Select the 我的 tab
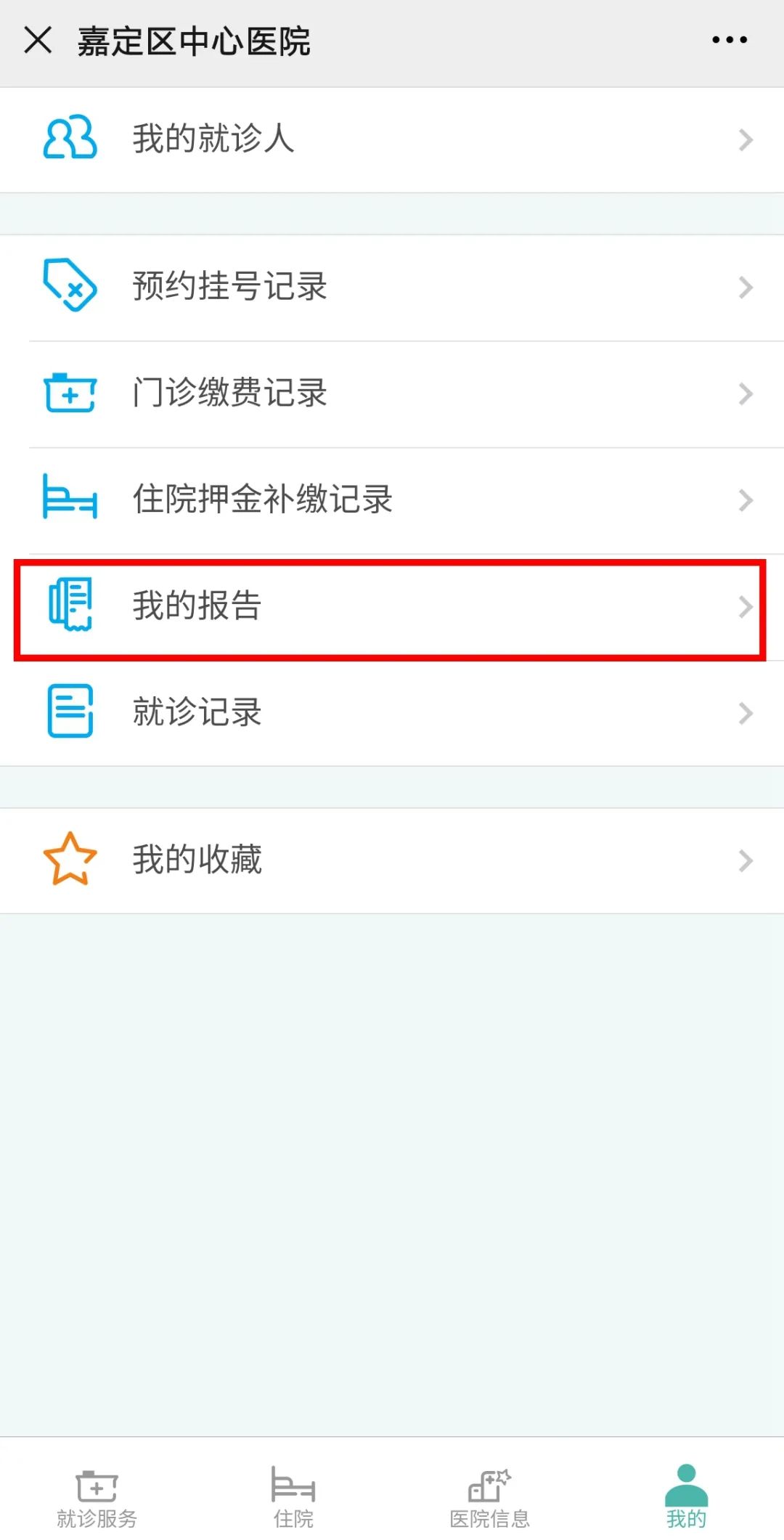Viewport: 784px width, 1540px height. 687,1496
